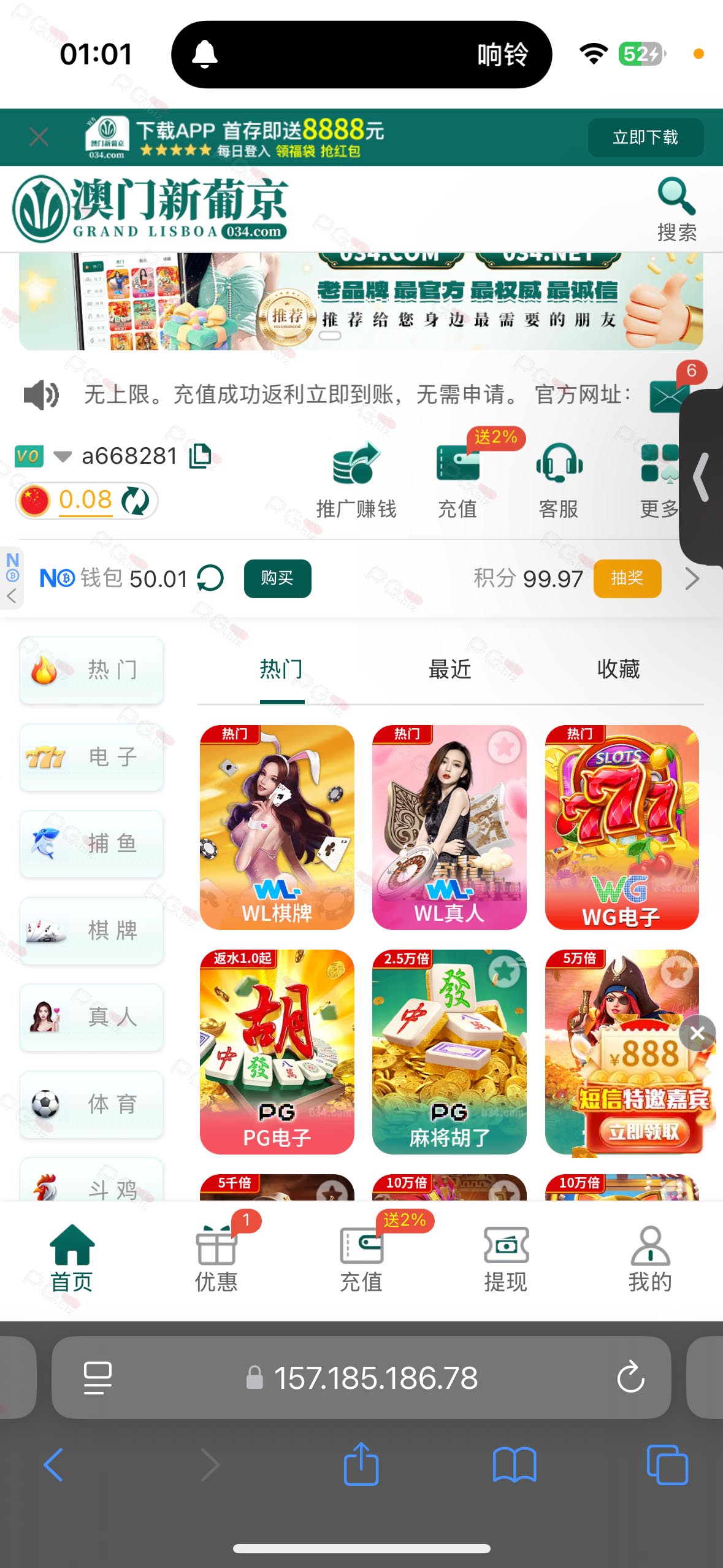723x1568 pixels.
Task: Switch to the 收藏 favorites tab
Action: (x=618, y=669)
